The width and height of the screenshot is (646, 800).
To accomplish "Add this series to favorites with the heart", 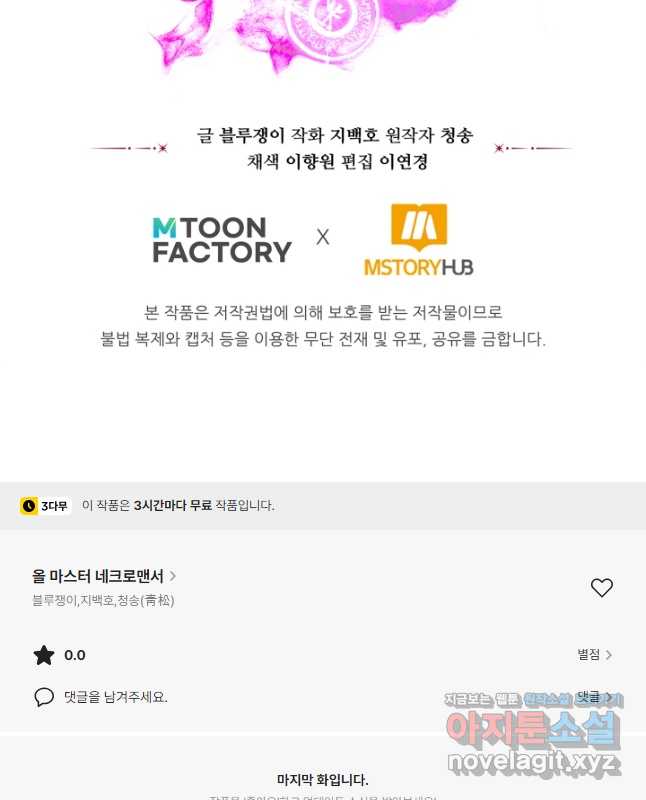I will click(601, 588).
